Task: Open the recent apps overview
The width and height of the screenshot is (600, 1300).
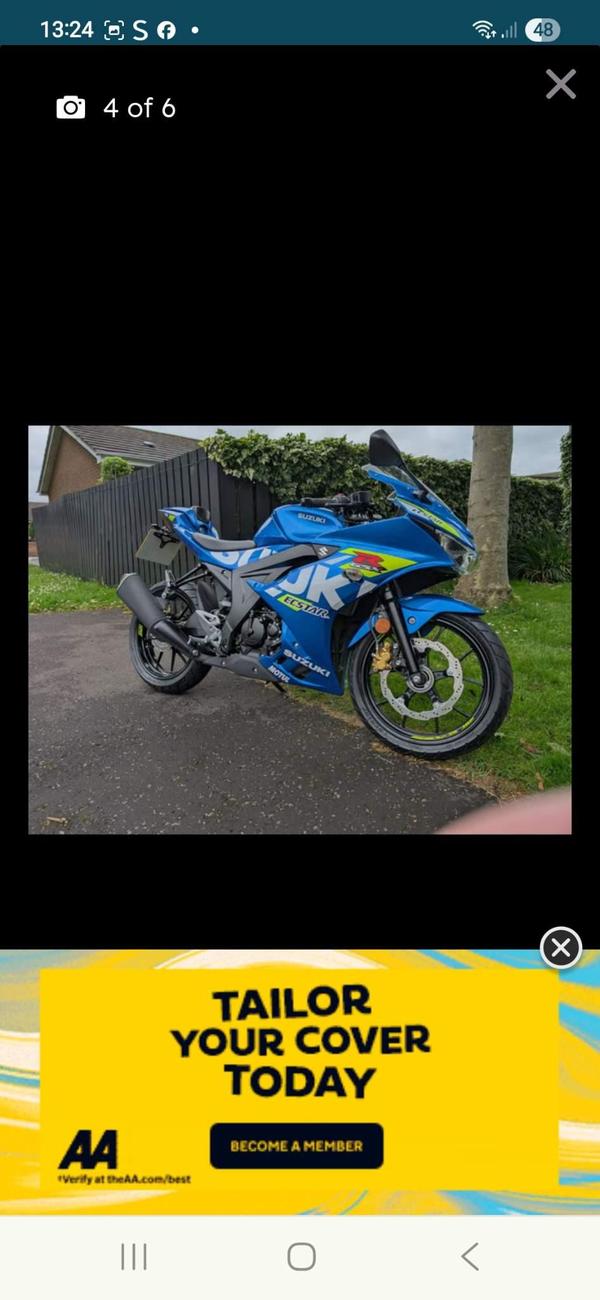Action: pos(134,1257)
